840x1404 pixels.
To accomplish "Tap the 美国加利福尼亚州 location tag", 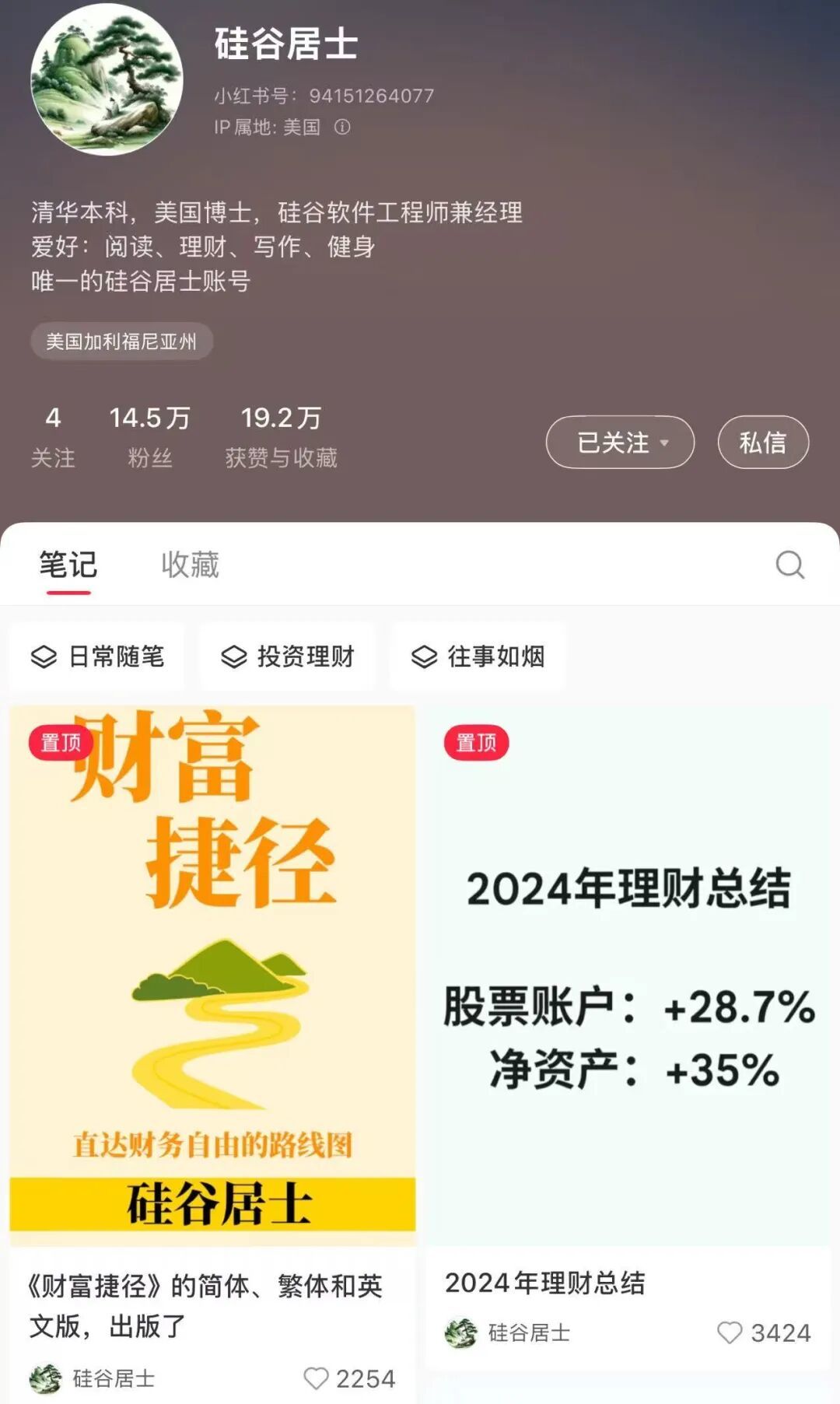I will (121, 341).
